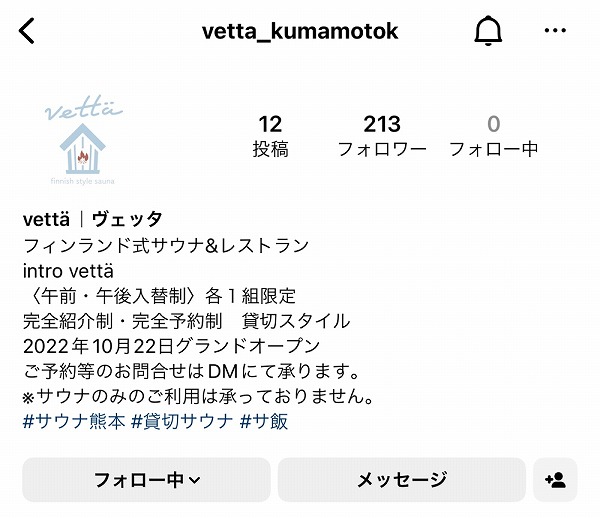
Task: Show suggested accounts with add-person icon
Action: [x=555, y=480]
